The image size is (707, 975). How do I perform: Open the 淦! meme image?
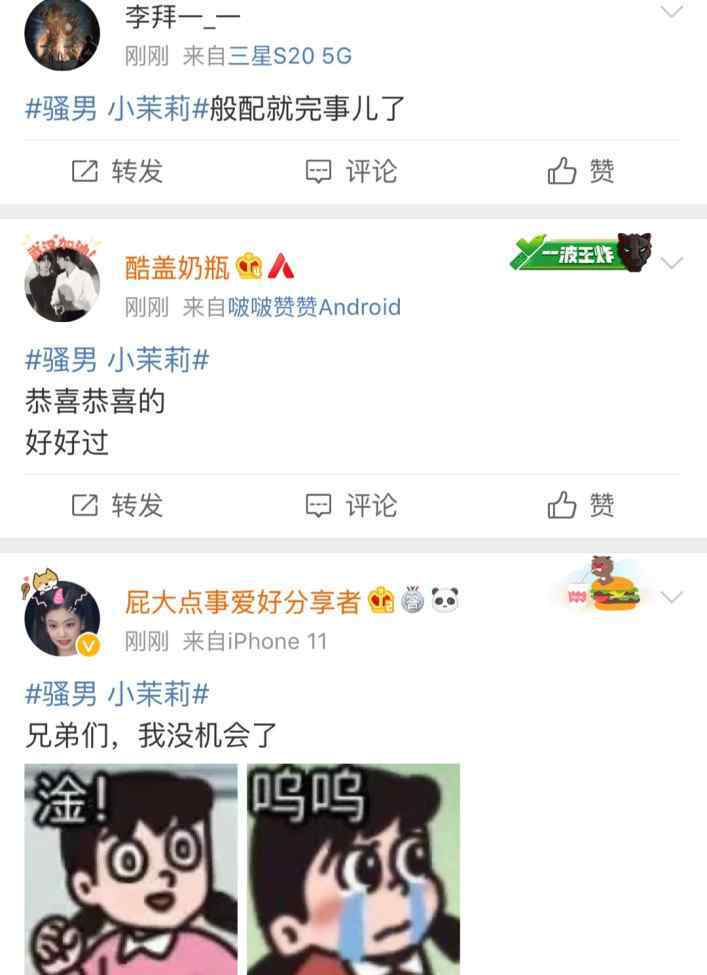[131, 868]
